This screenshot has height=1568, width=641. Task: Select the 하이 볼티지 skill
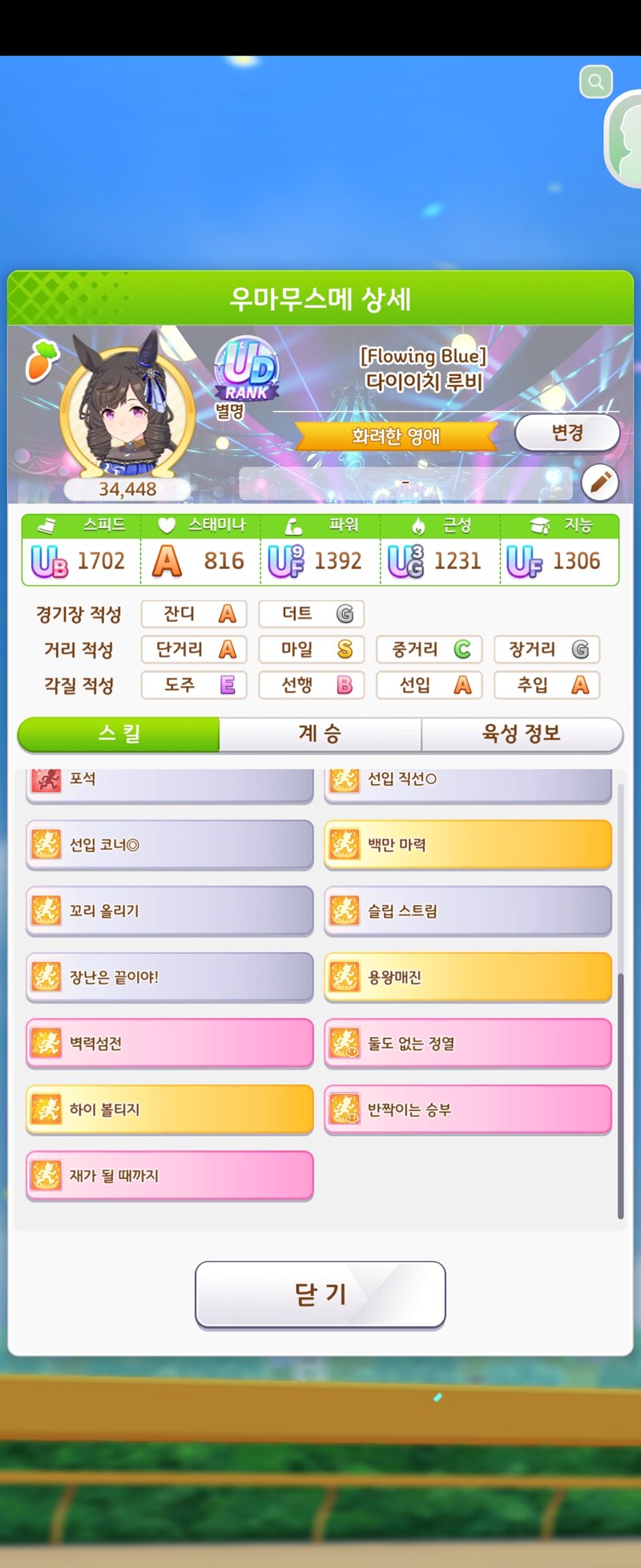pyautogui.click(x=169, y=1109)
